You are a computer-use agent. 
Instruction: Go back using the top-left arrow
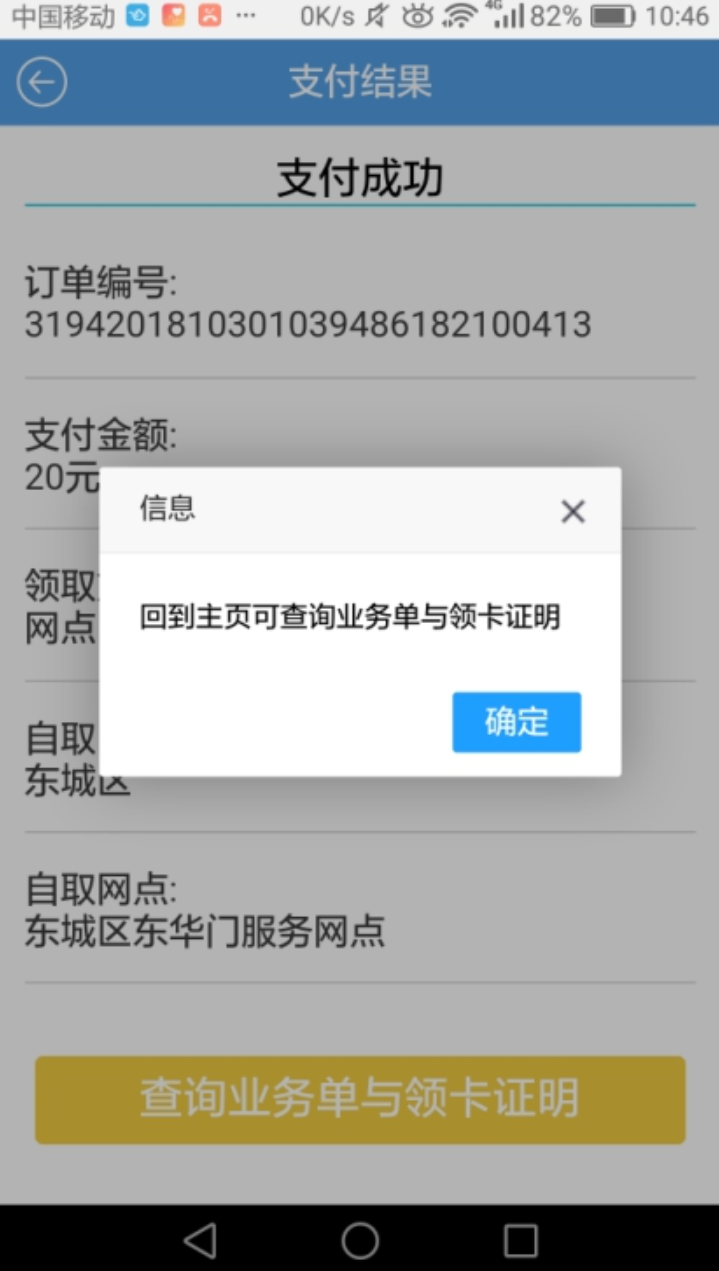point(42,82)
